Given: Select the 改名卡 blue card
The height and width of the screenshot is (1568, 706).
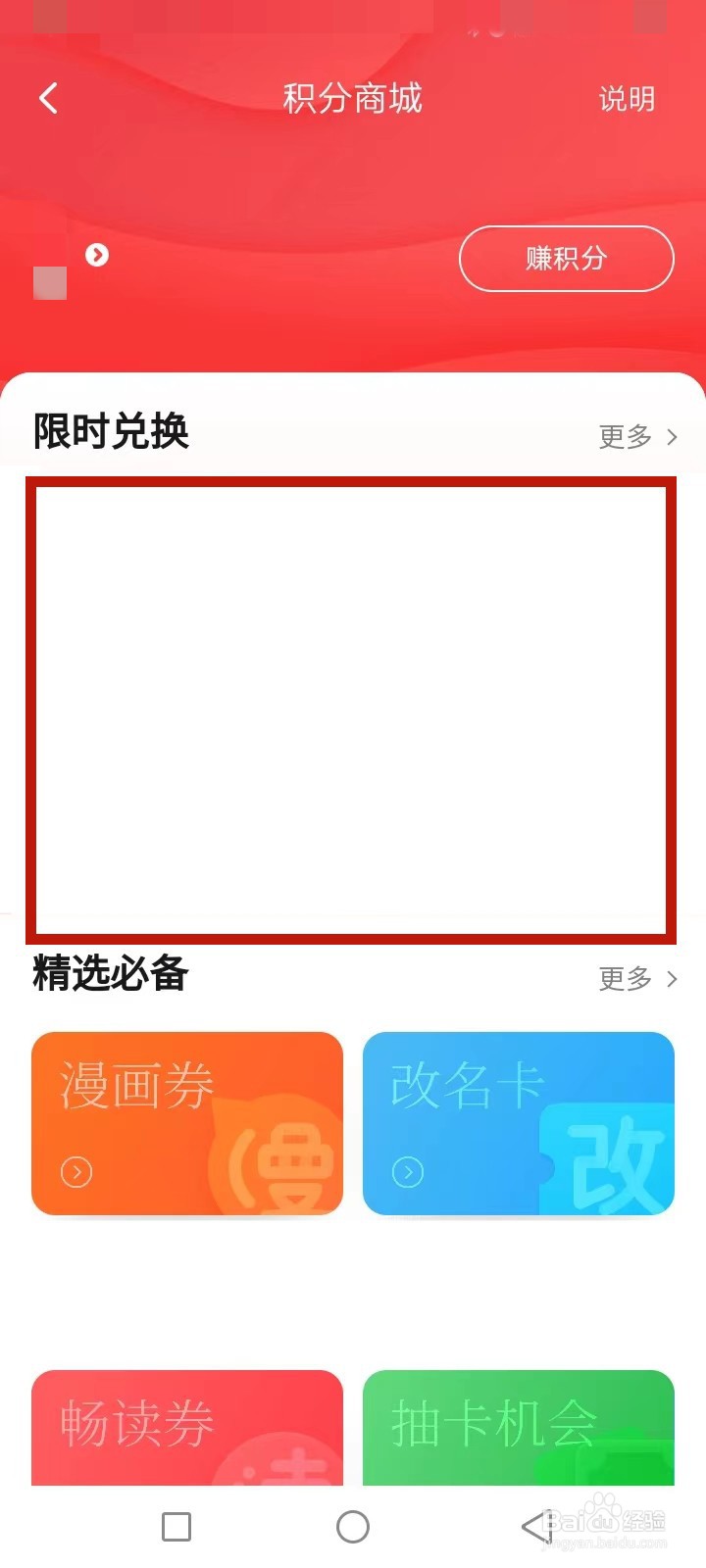Looking at the screenshot, I should pyautogui.click(x=518, y=1123).
